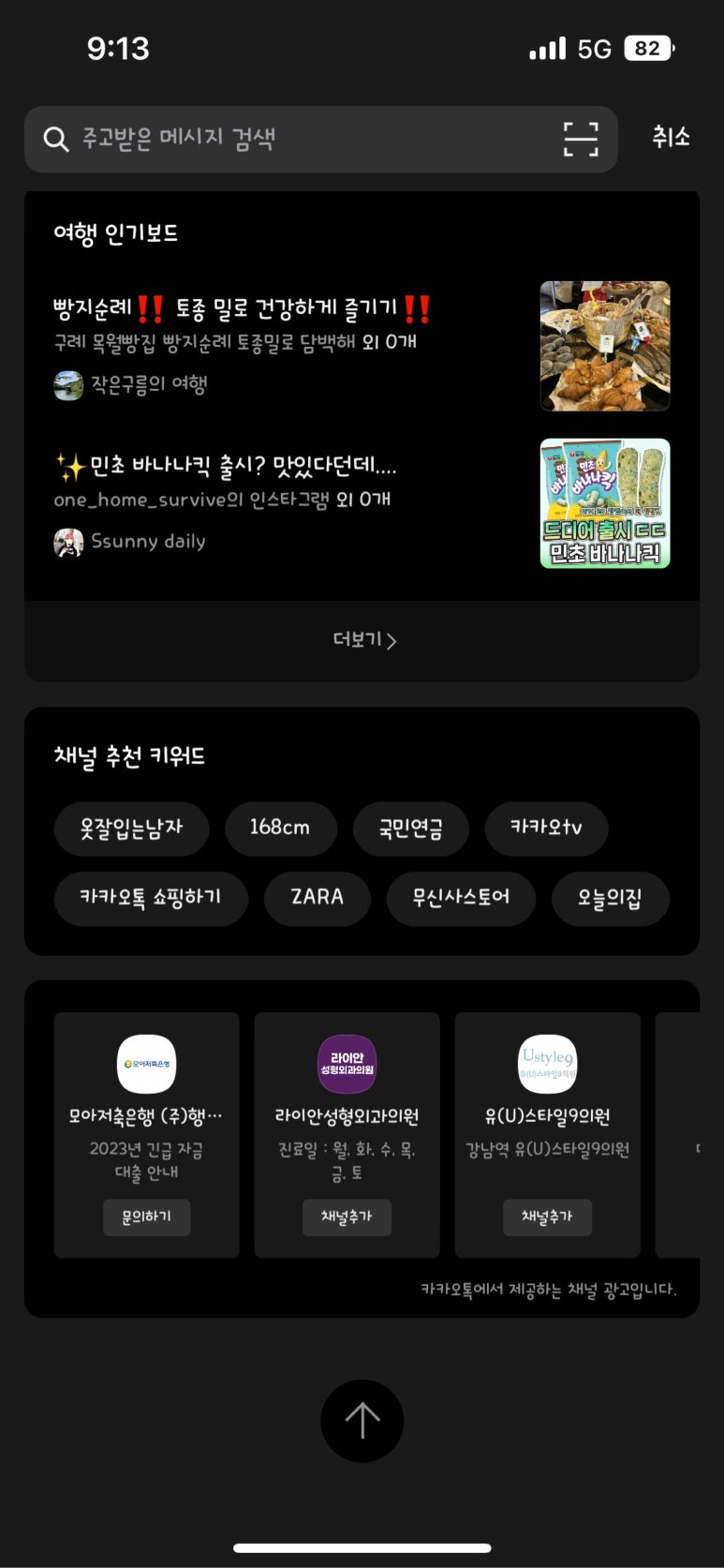
Task: Select the ZARA keyword chip
Action: (318, 897)
